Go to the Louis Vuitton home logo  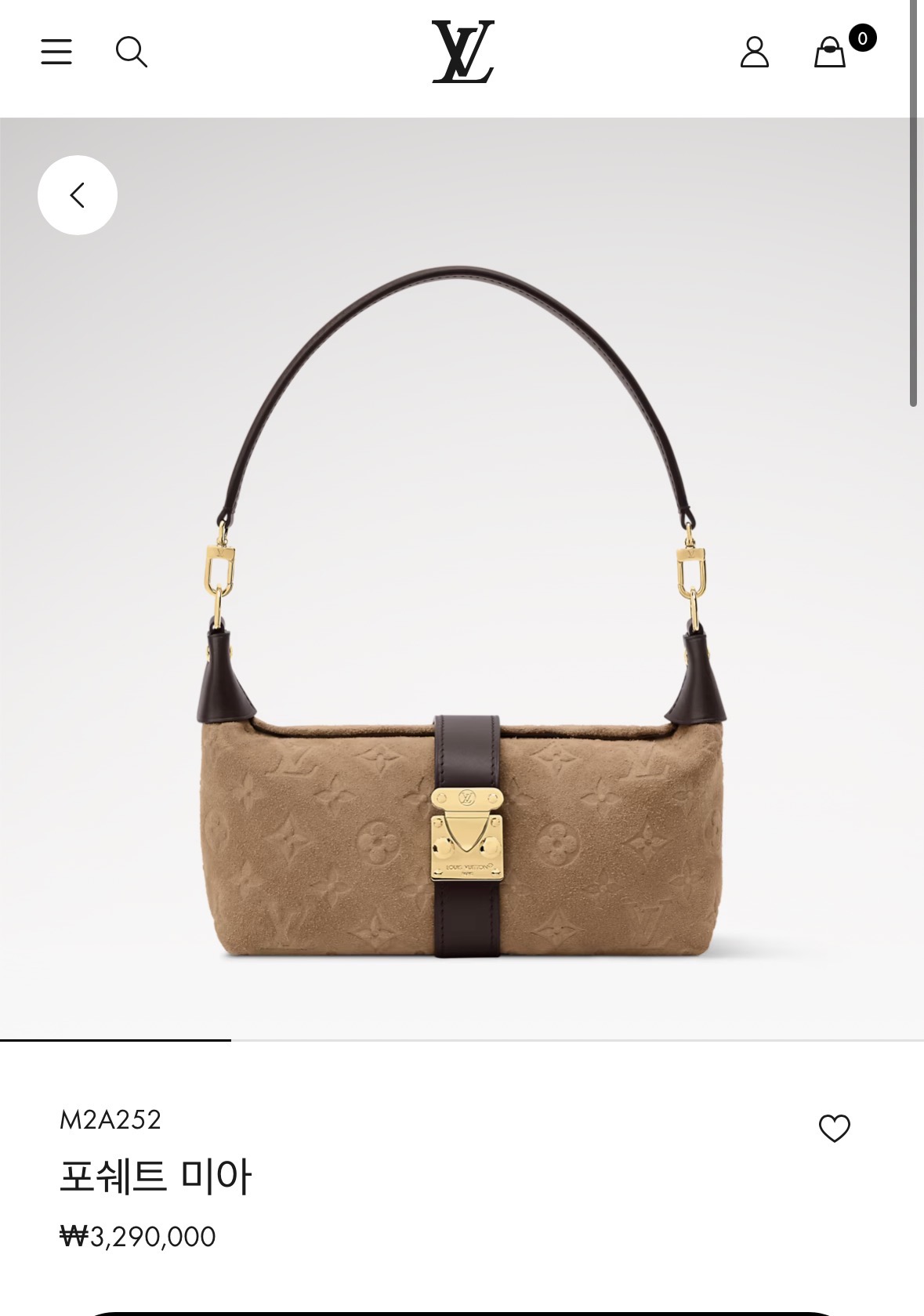pos(462,52)
